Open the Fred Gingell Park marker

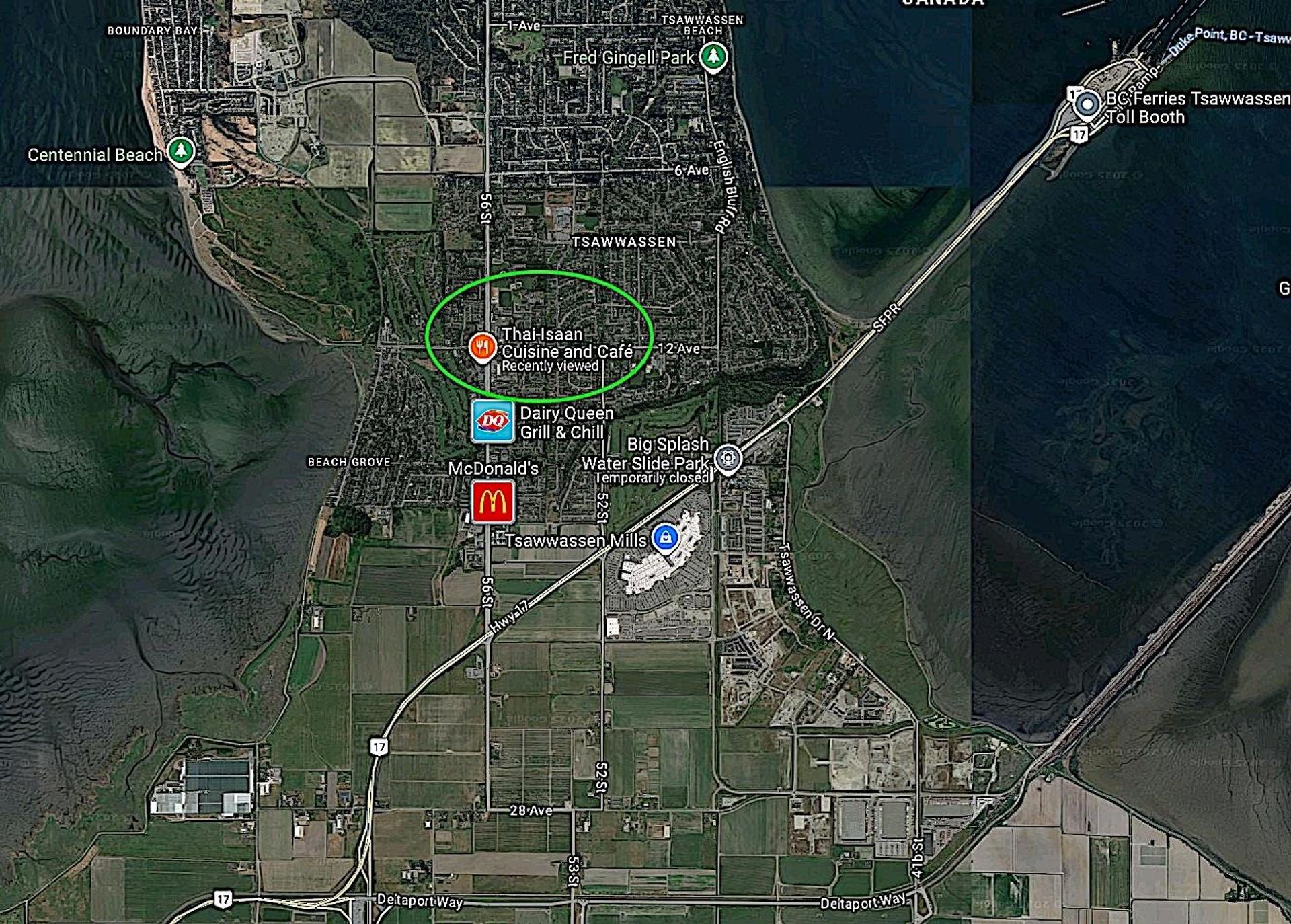[713, 56]
